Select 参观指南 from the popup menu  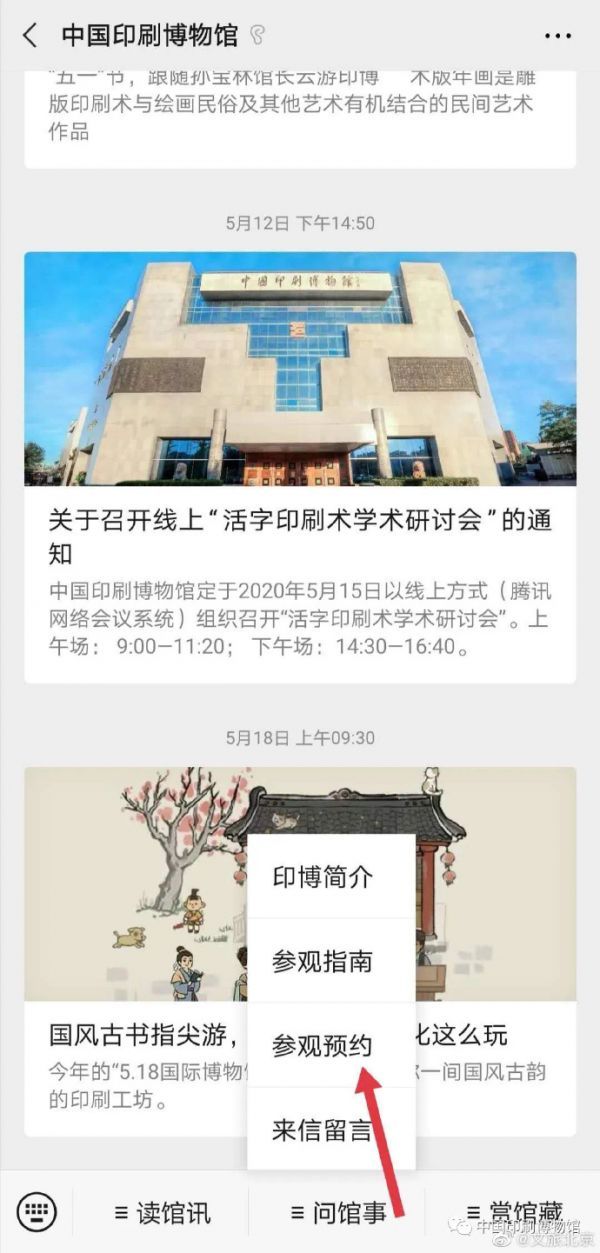coord(322,962)
